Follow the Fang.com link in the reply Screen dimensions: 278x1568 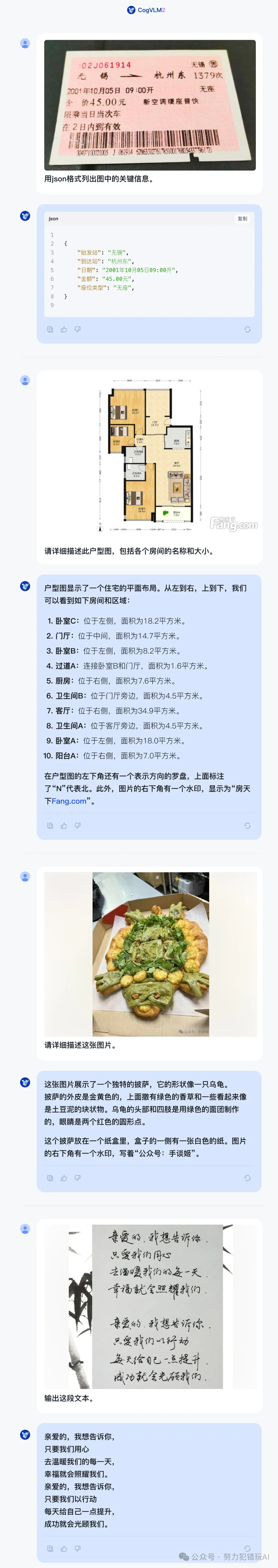pos(69,801)
